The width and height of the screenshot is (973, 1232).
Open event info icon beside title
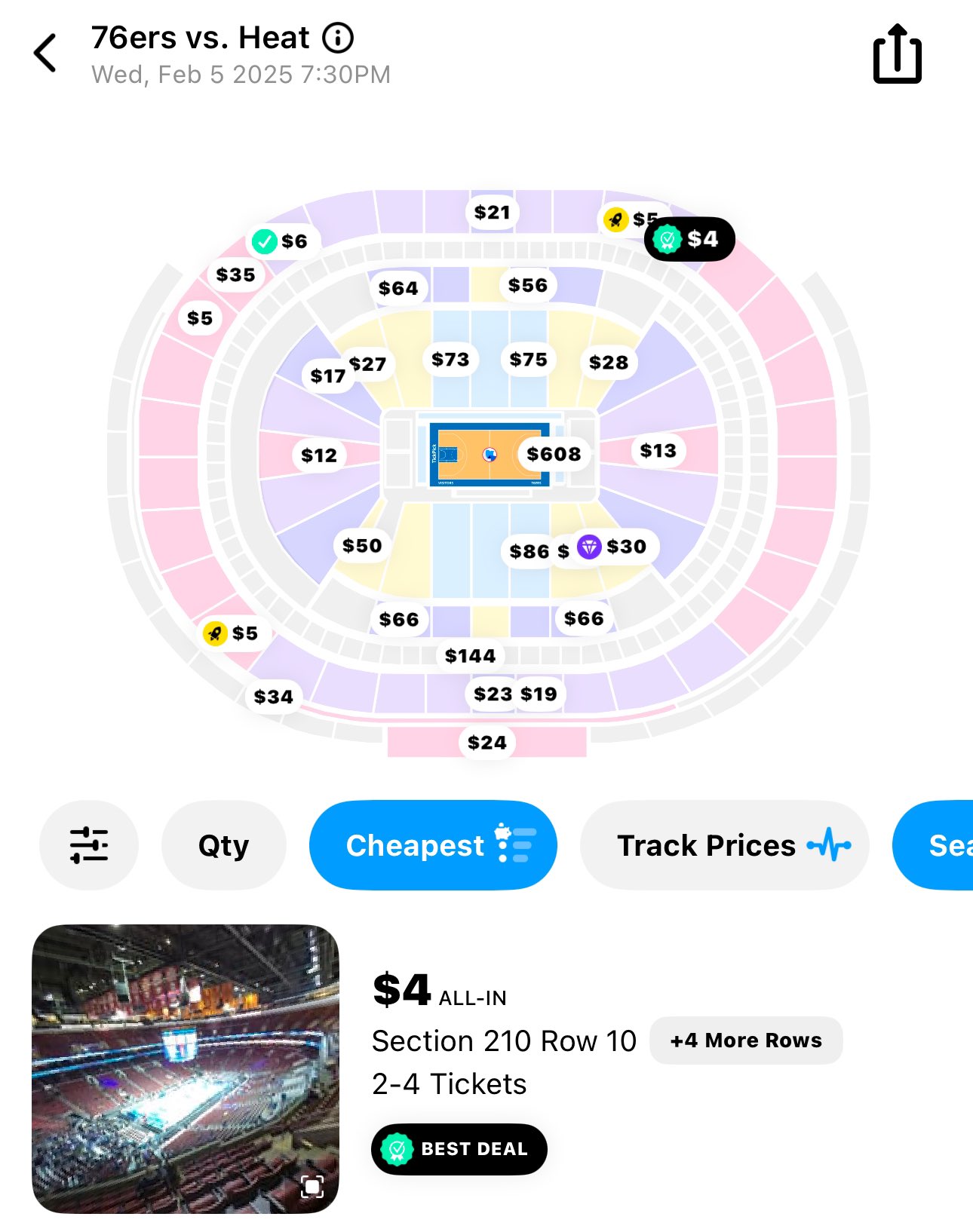coord(338,38)
